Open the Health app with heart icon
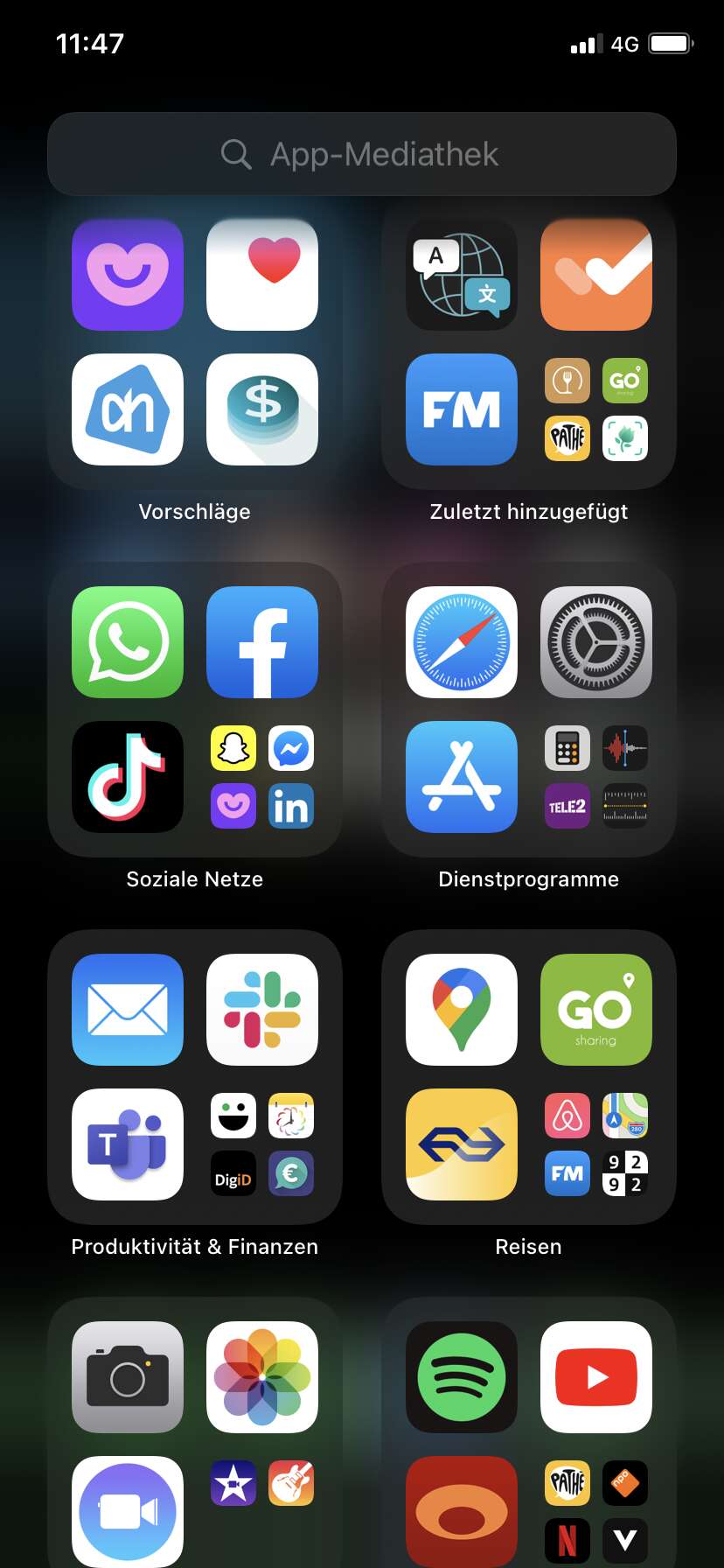This screenshot has width=724, height=1568. point(262,275)
